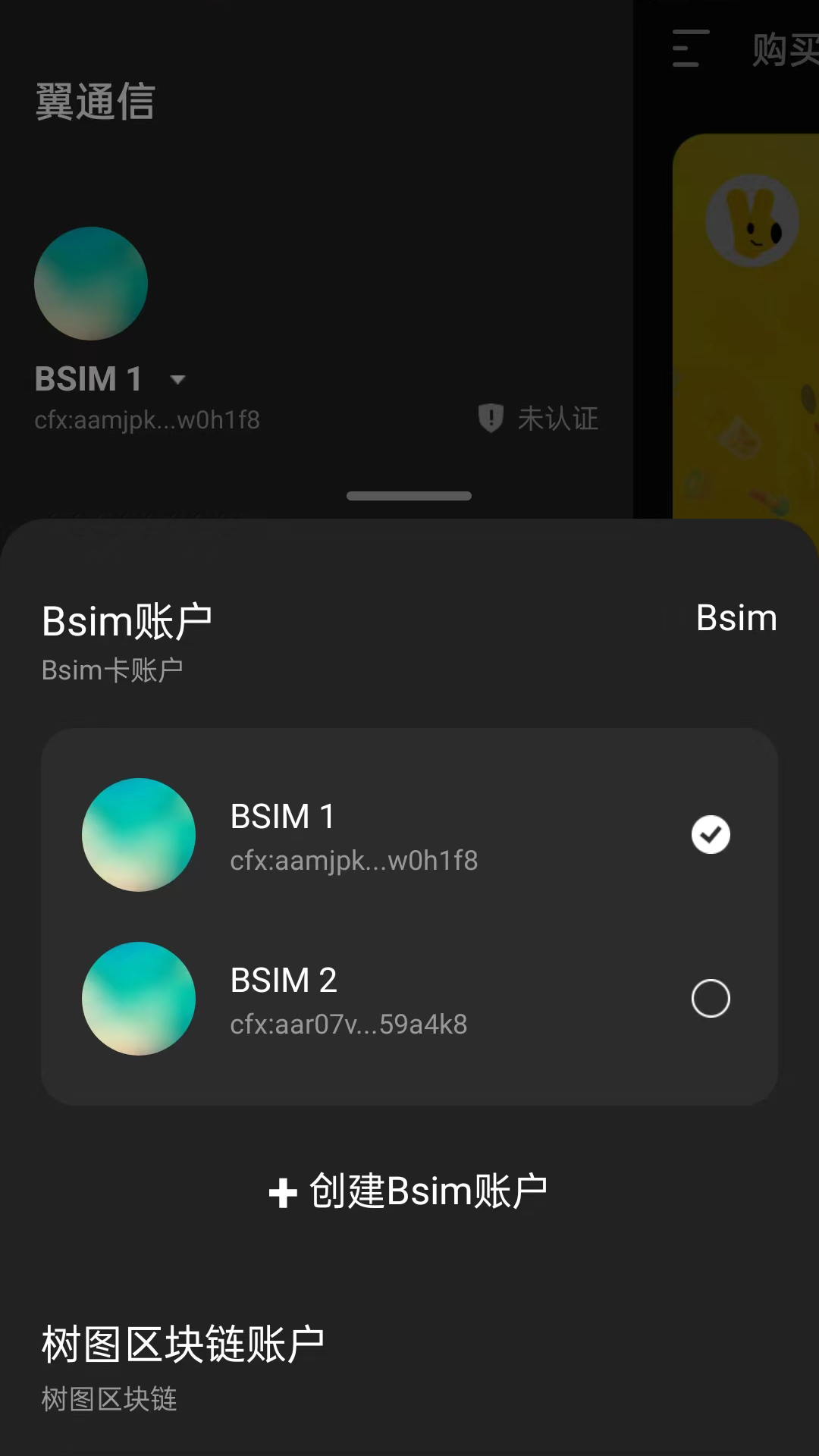819x1456 pixels.
Task: Tap the menu icon beside 购买
Action: (690, 49)
